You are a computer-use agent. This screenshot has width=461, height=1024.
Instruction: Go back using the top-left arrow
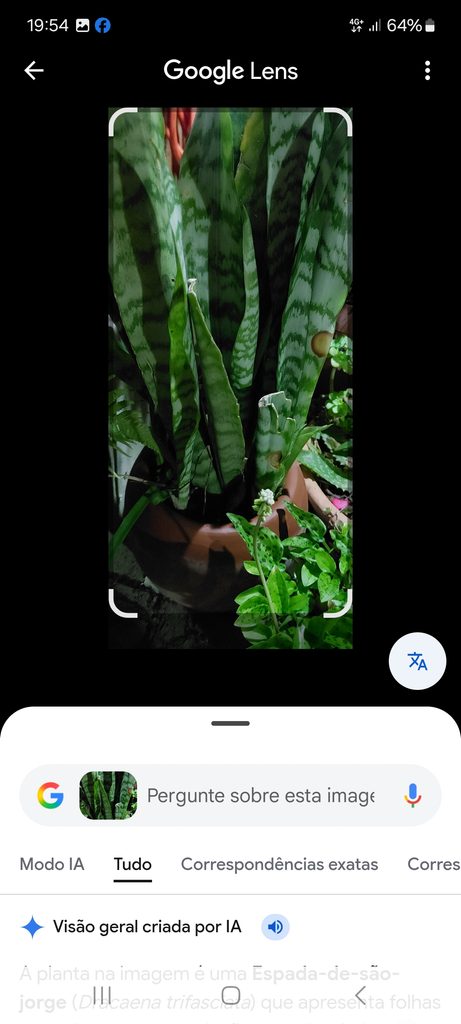coord(34,71)
